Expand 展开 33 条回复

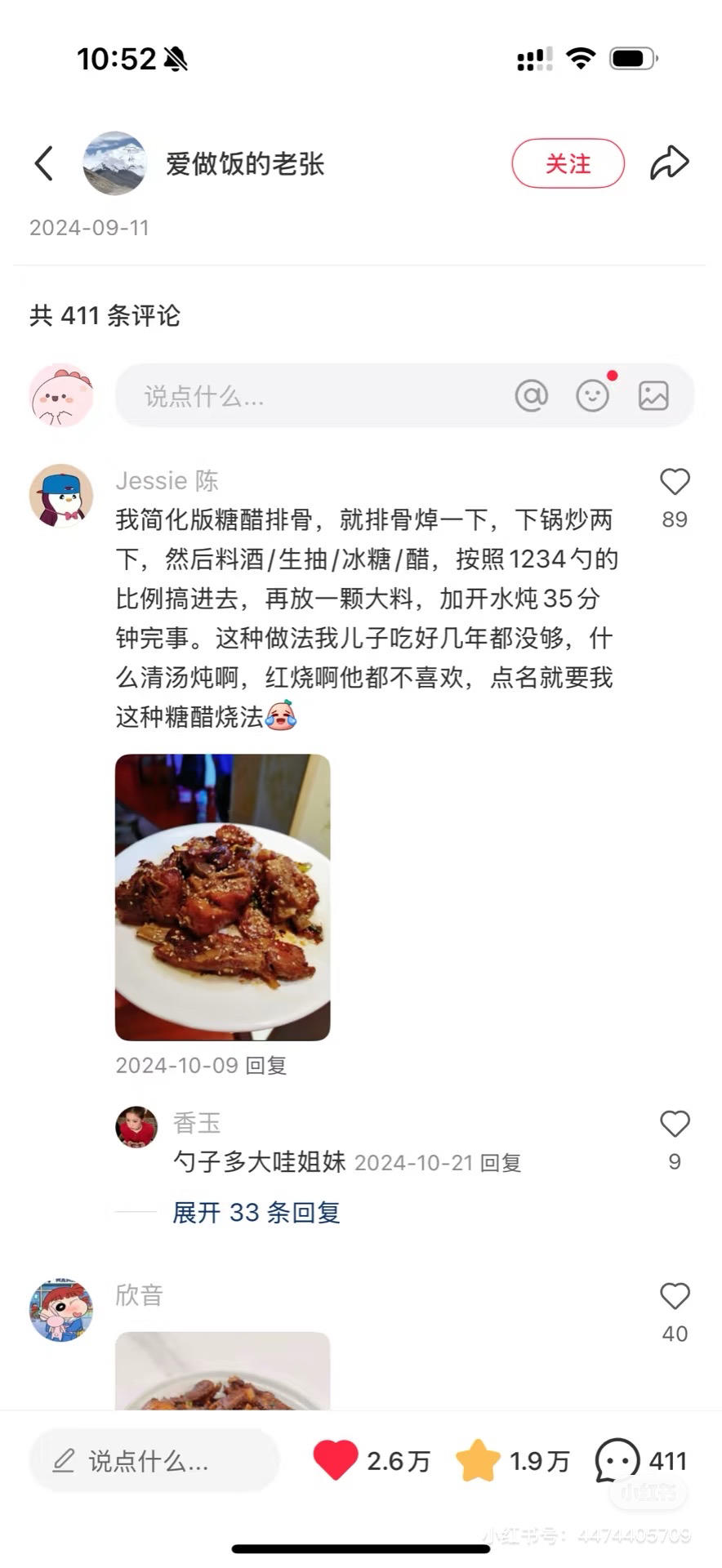click(256, 1212)
